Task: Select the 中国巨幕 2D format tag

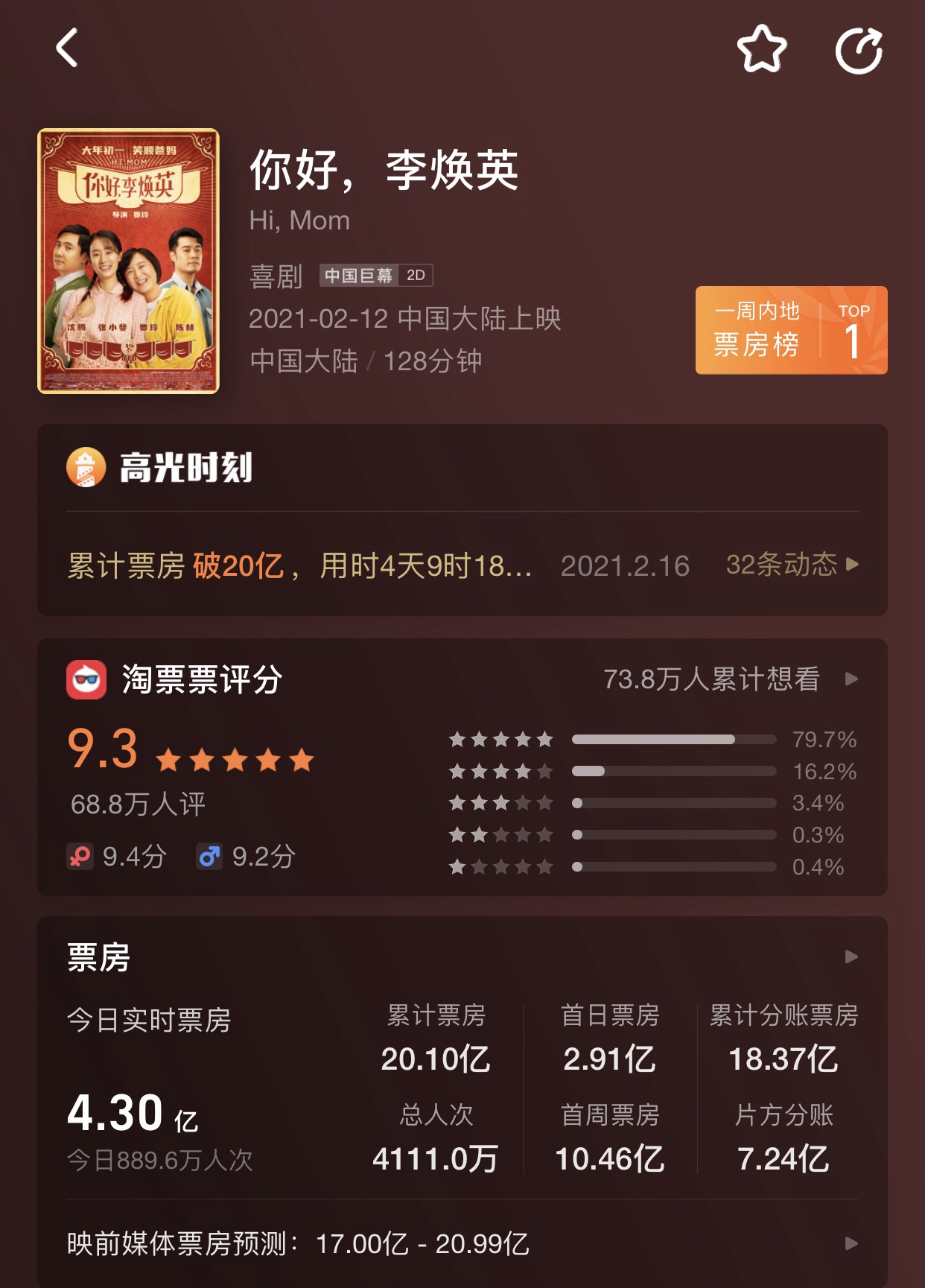Action: [375, 276]
